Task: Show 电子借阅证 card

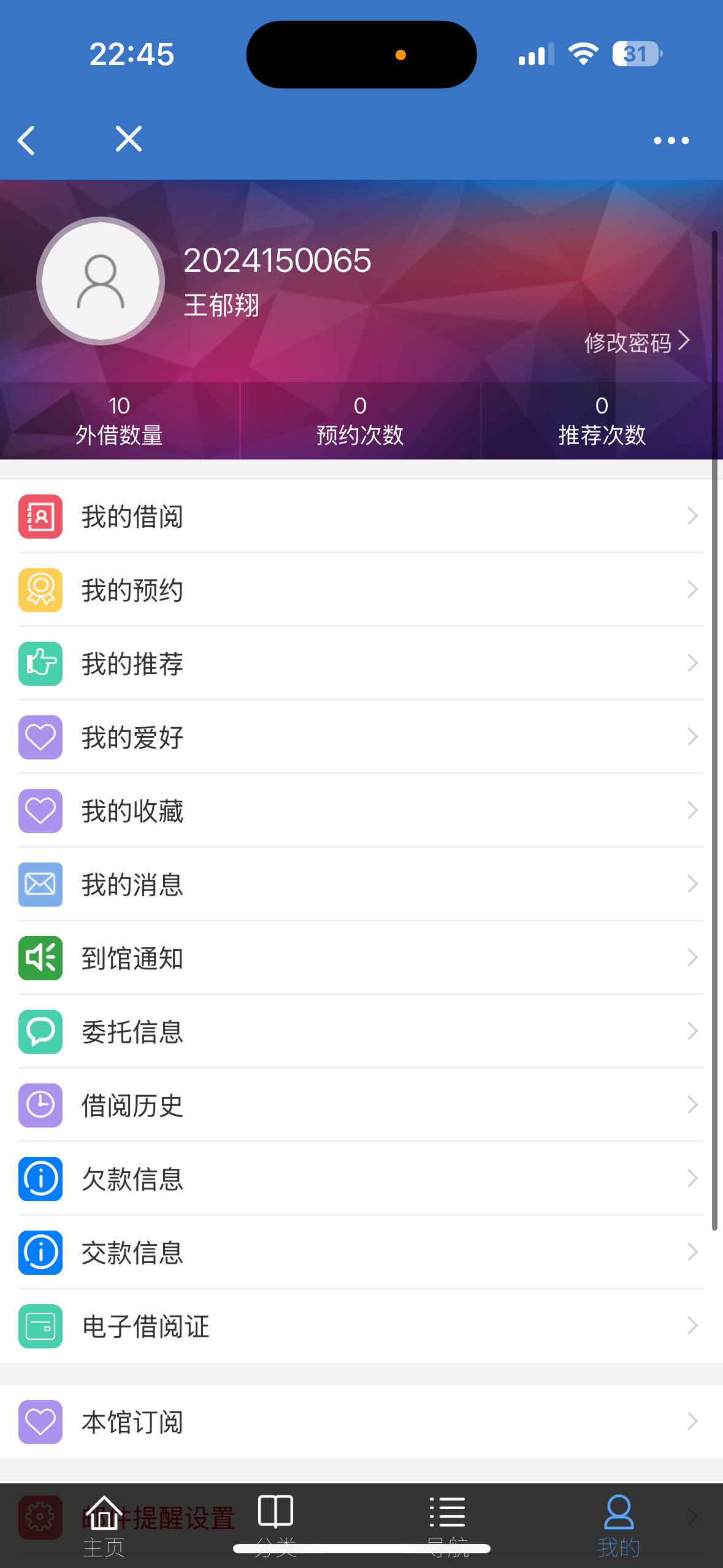Action: pyautogui.click(x=361, y=1326)
